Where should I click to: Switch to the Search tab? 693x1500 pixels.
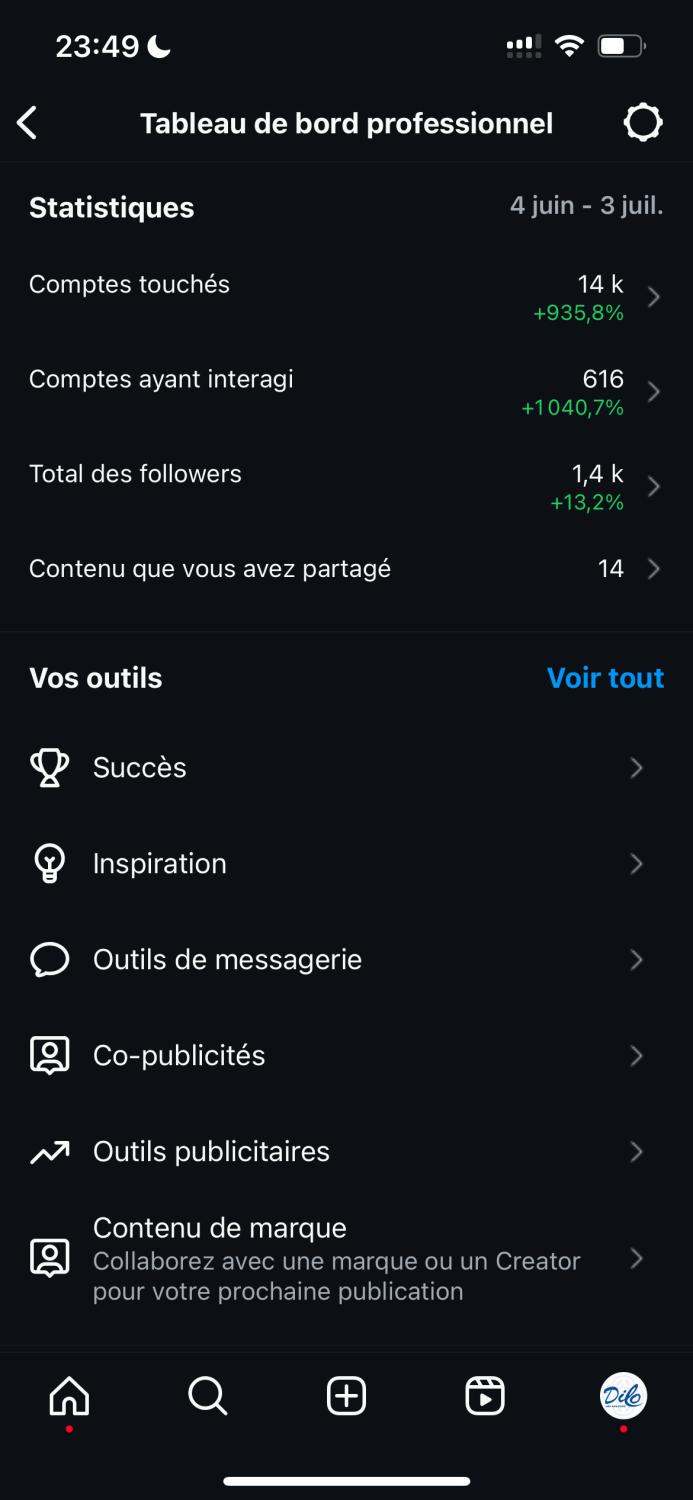(208, 1396)
